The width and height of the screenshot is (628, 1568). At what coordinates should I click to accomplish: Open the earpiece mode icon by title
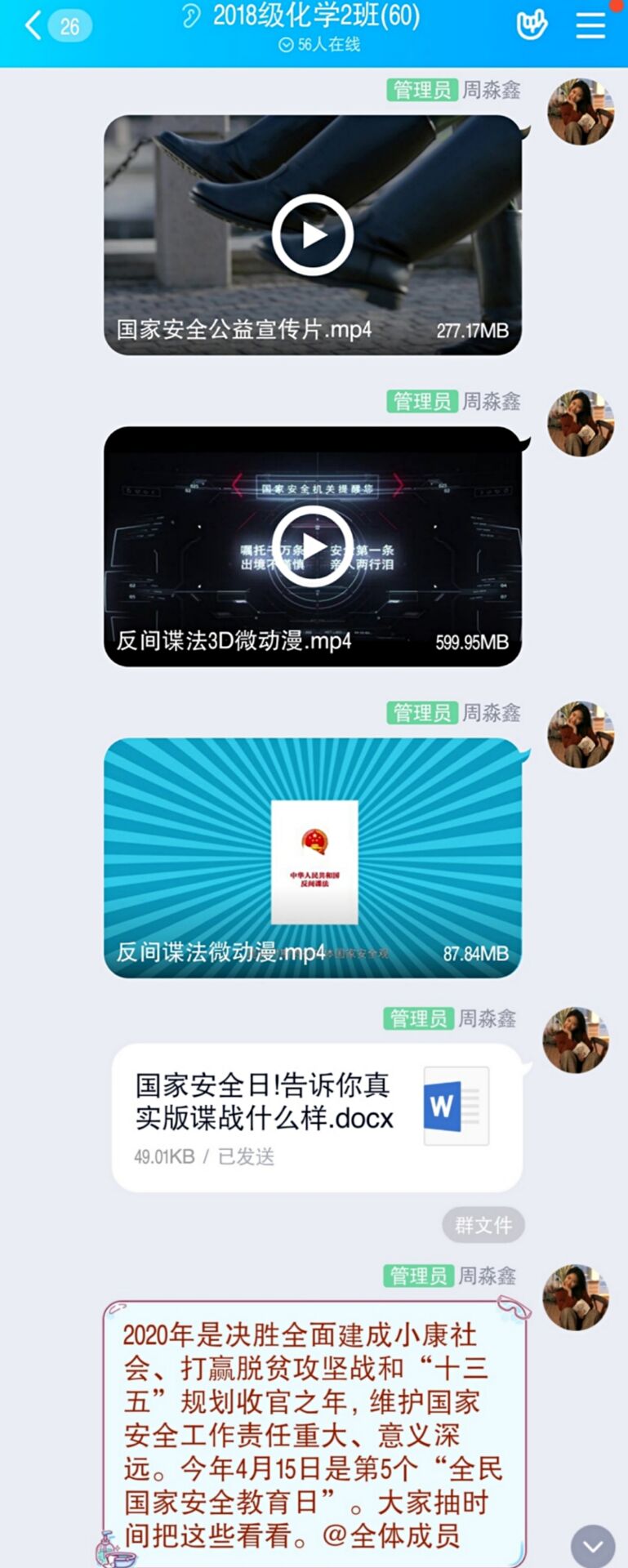(x=193, y=16)
